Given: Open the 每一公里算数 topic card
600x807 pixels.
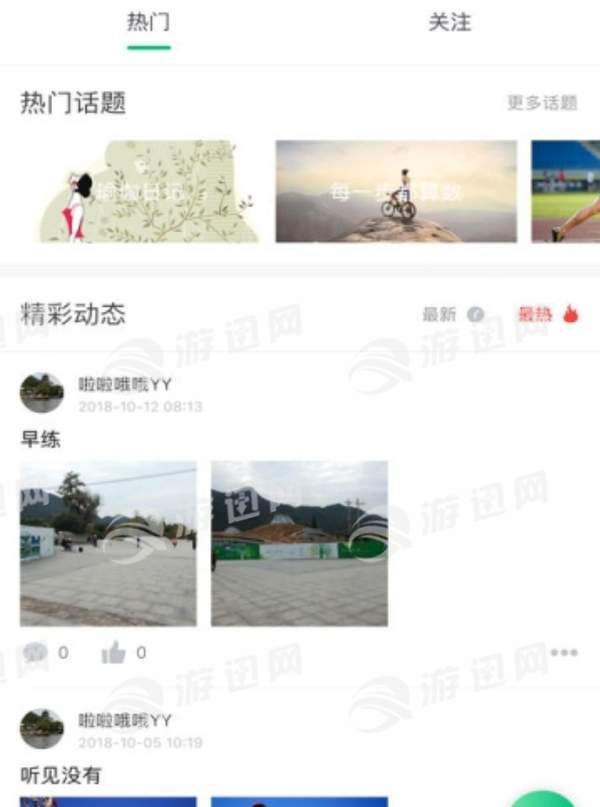Looking at the screenshot, I should click(x=396, y=191).
